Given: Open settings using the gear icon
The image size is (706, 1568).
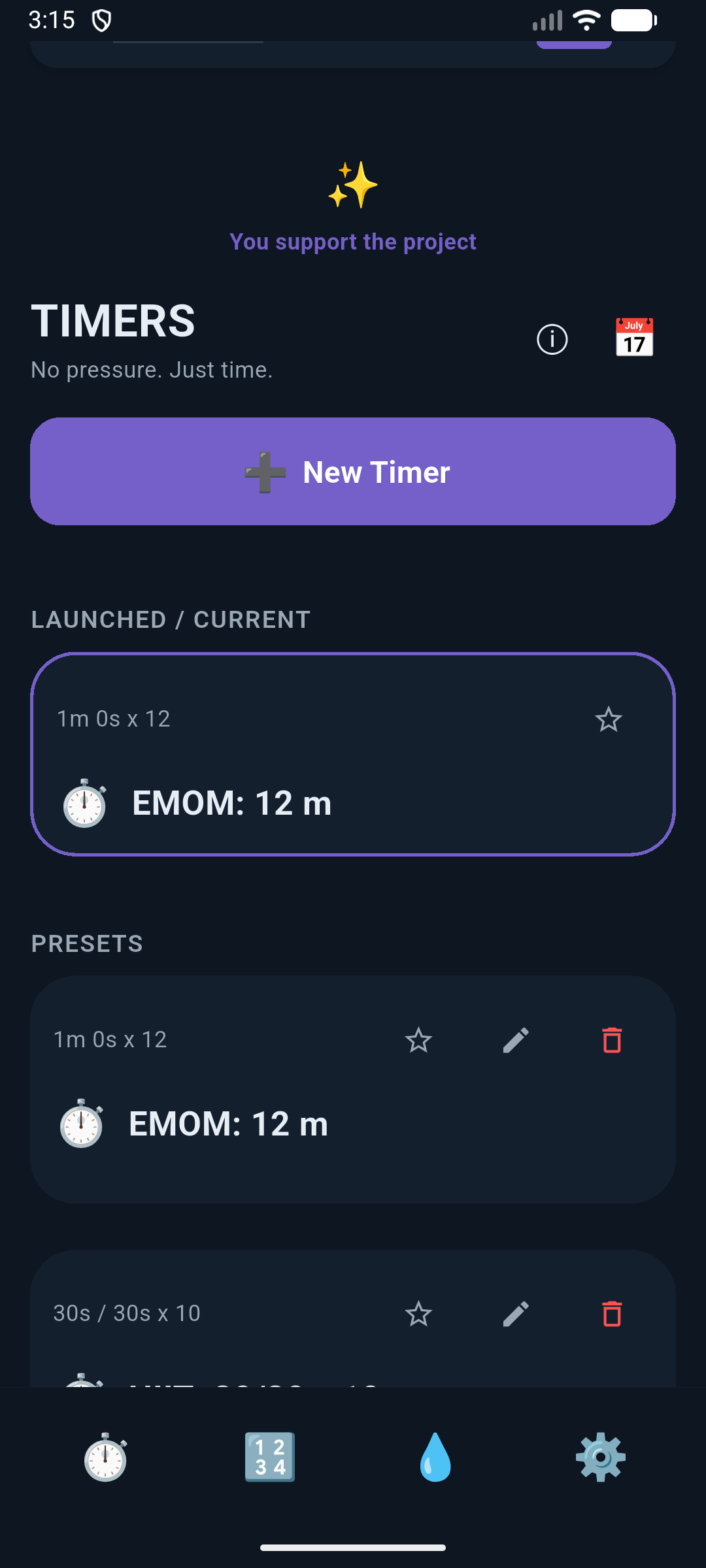Looking at the screenshot, I should (600, 1456).
